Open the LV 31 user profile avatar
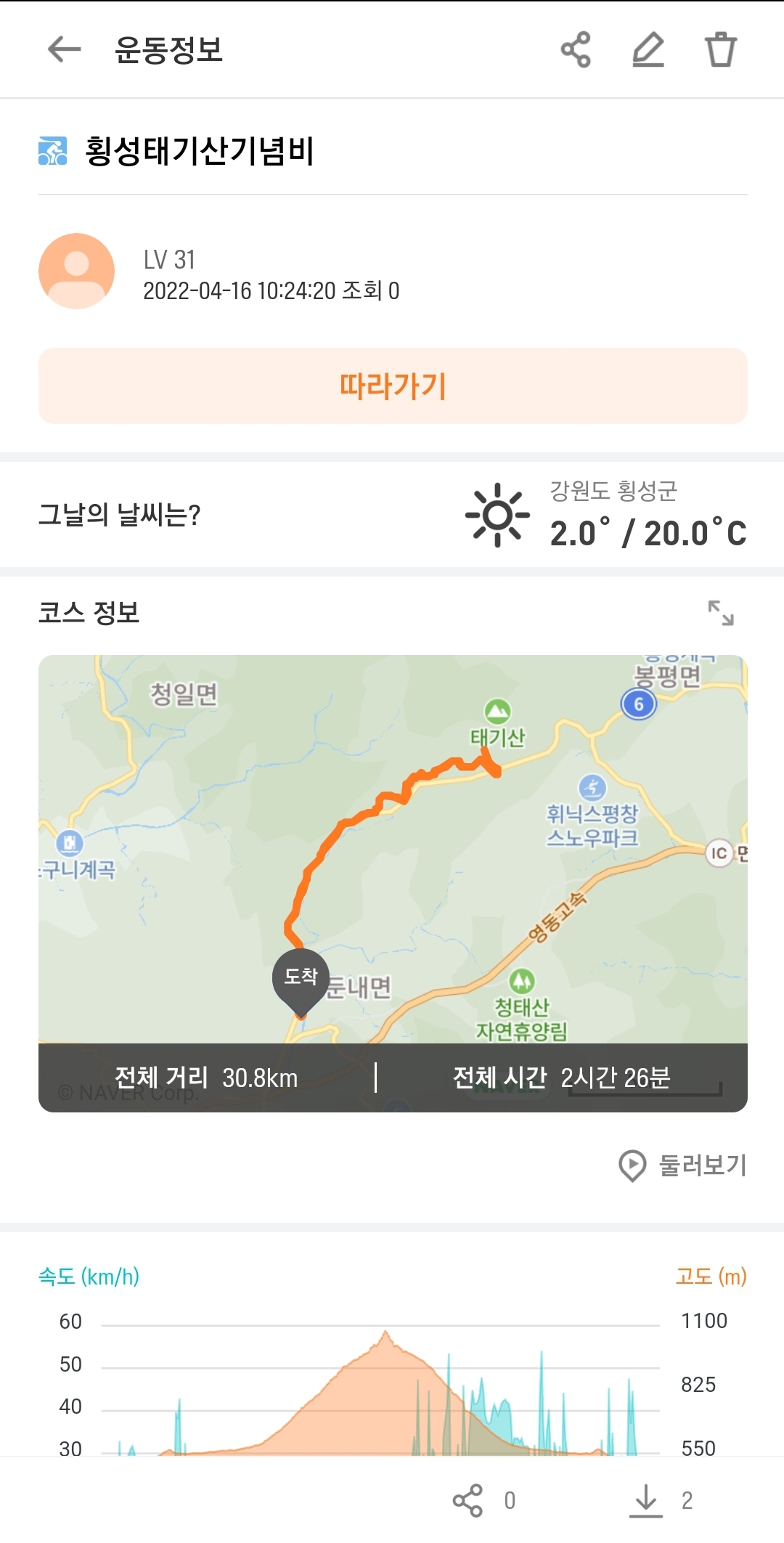This screenshot has width=784, height=1543. click(x=76, y=271)
